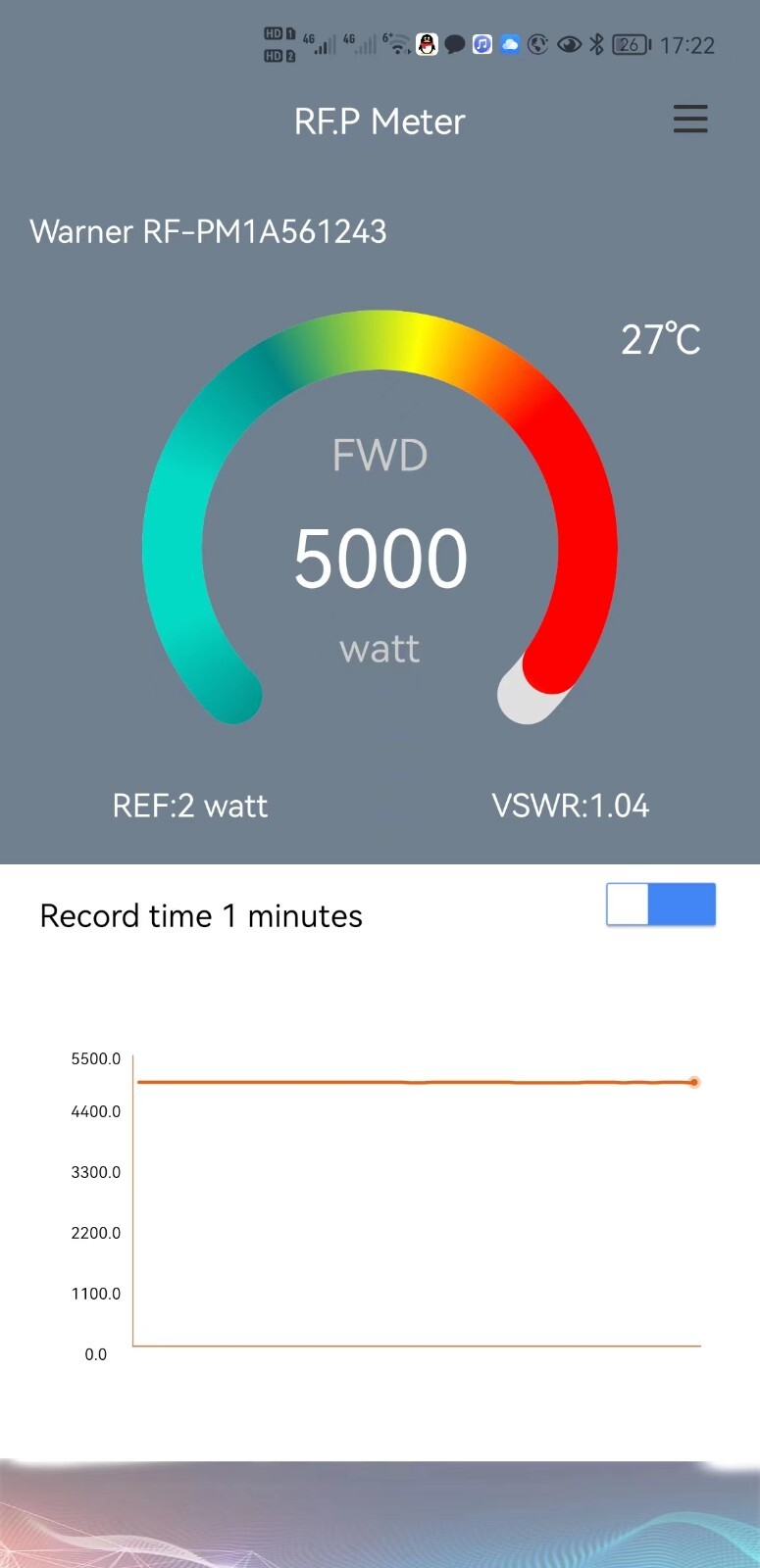This screenshot has height=1568, width=760.
Task: Tap the Wi-Fi icon in the status bar
Action: [398, 44]
